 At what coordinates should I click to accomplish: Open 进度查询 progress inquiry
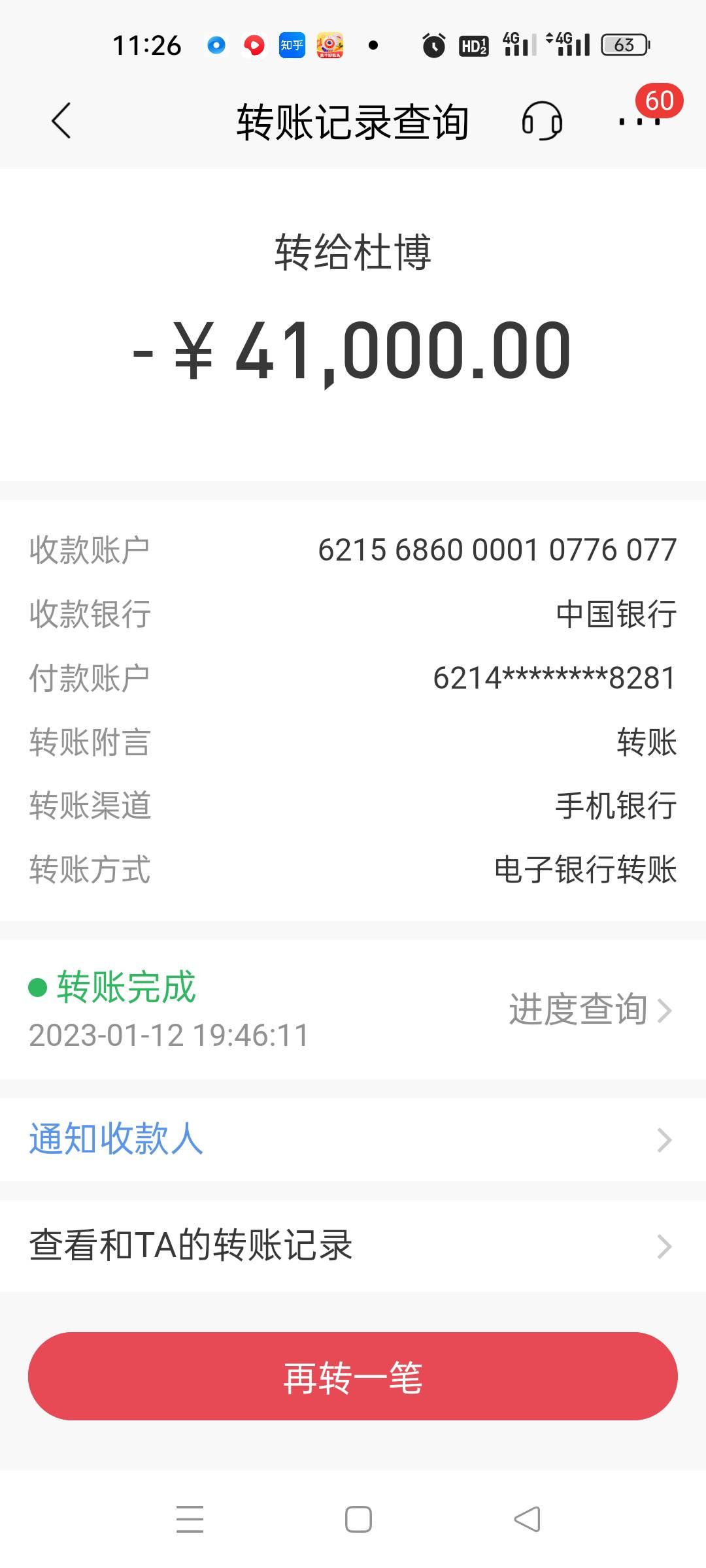tap(590, 1009)
